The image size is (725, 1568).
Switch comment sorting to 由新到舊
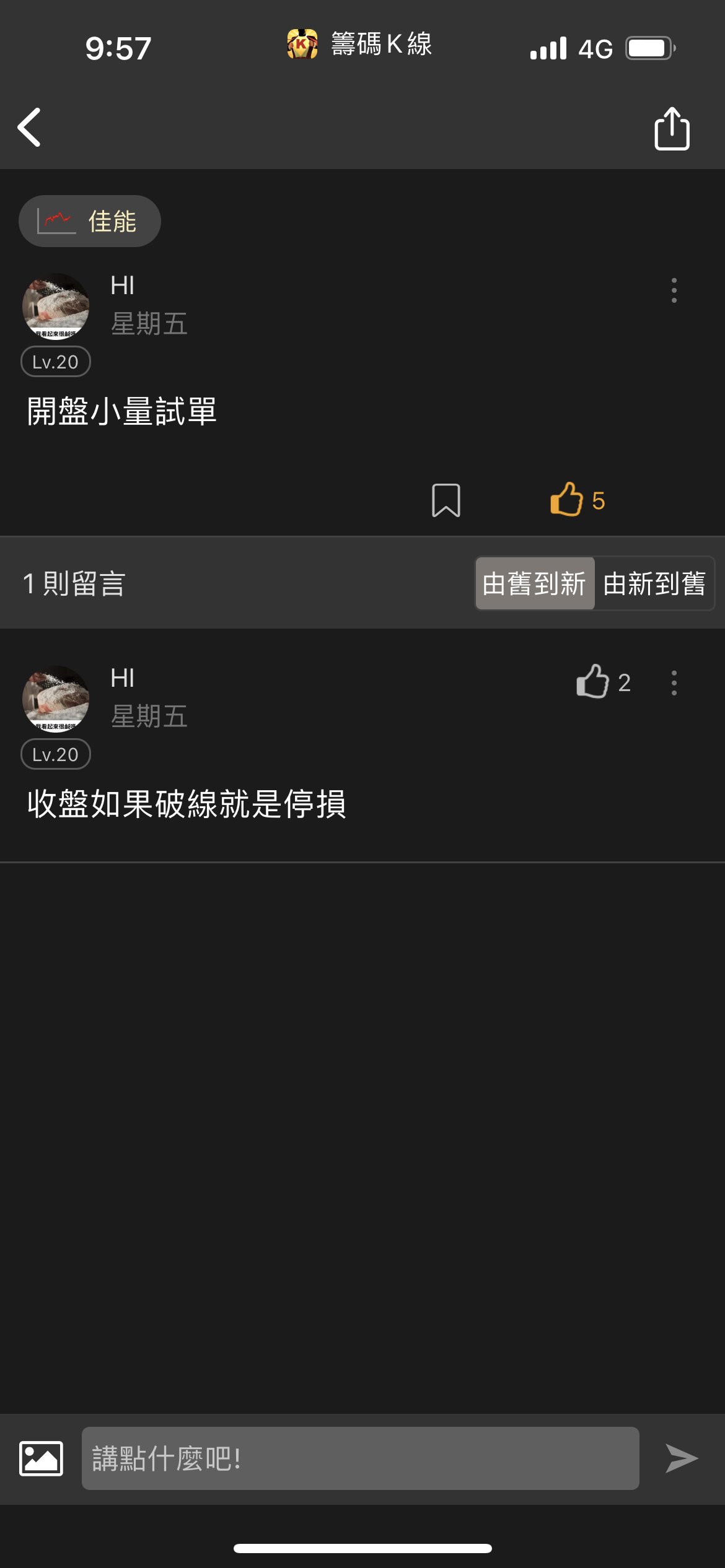654,583
